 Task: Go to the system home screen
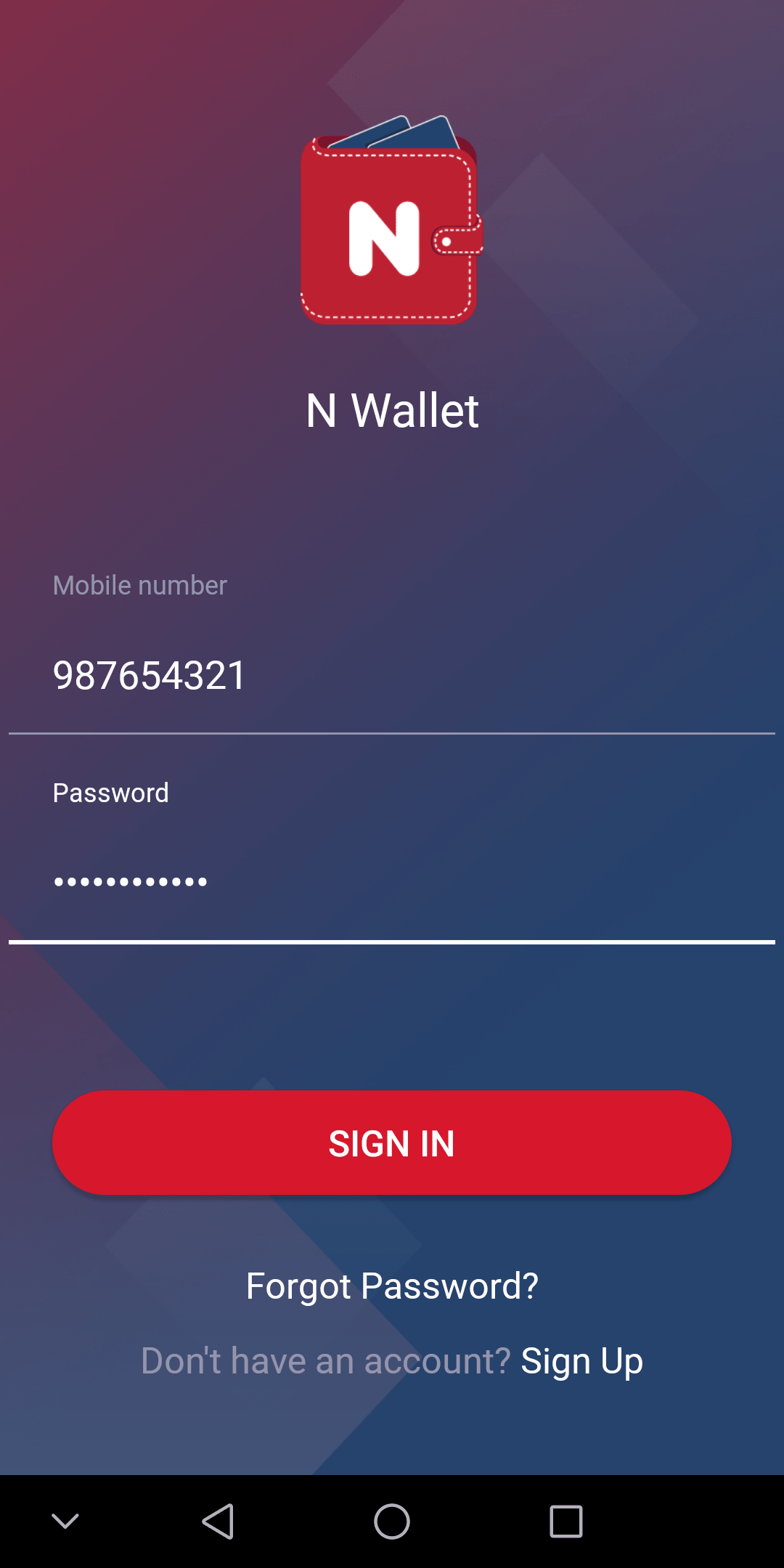tap(392, 1522)
